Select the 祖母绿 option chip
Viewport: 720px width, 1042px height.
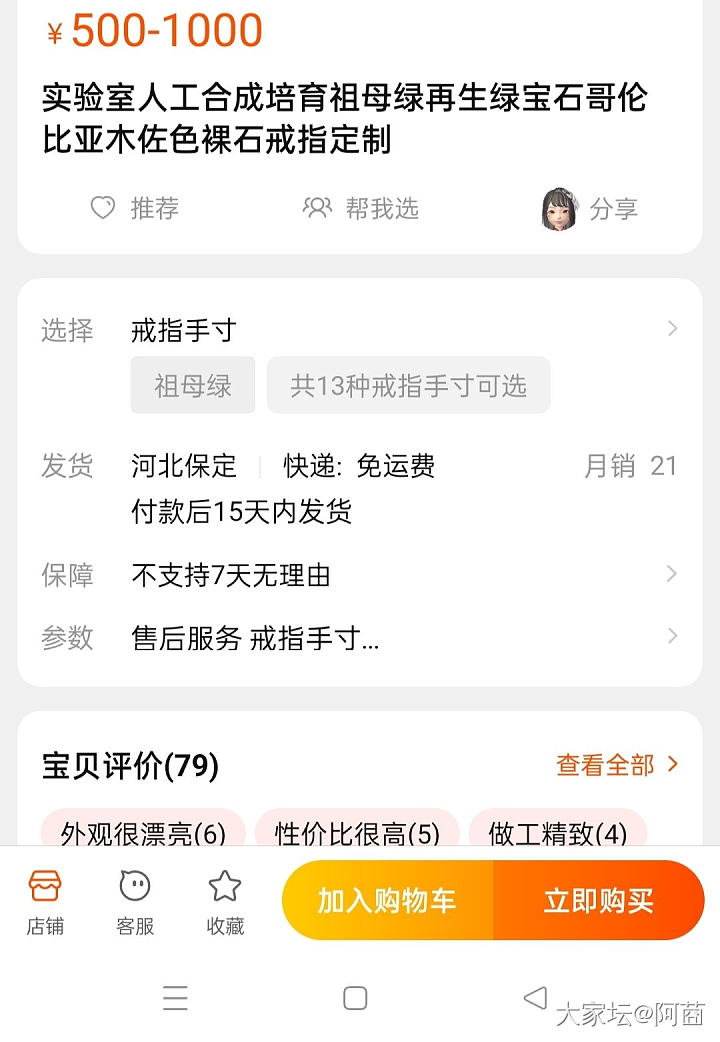[192, 386]
